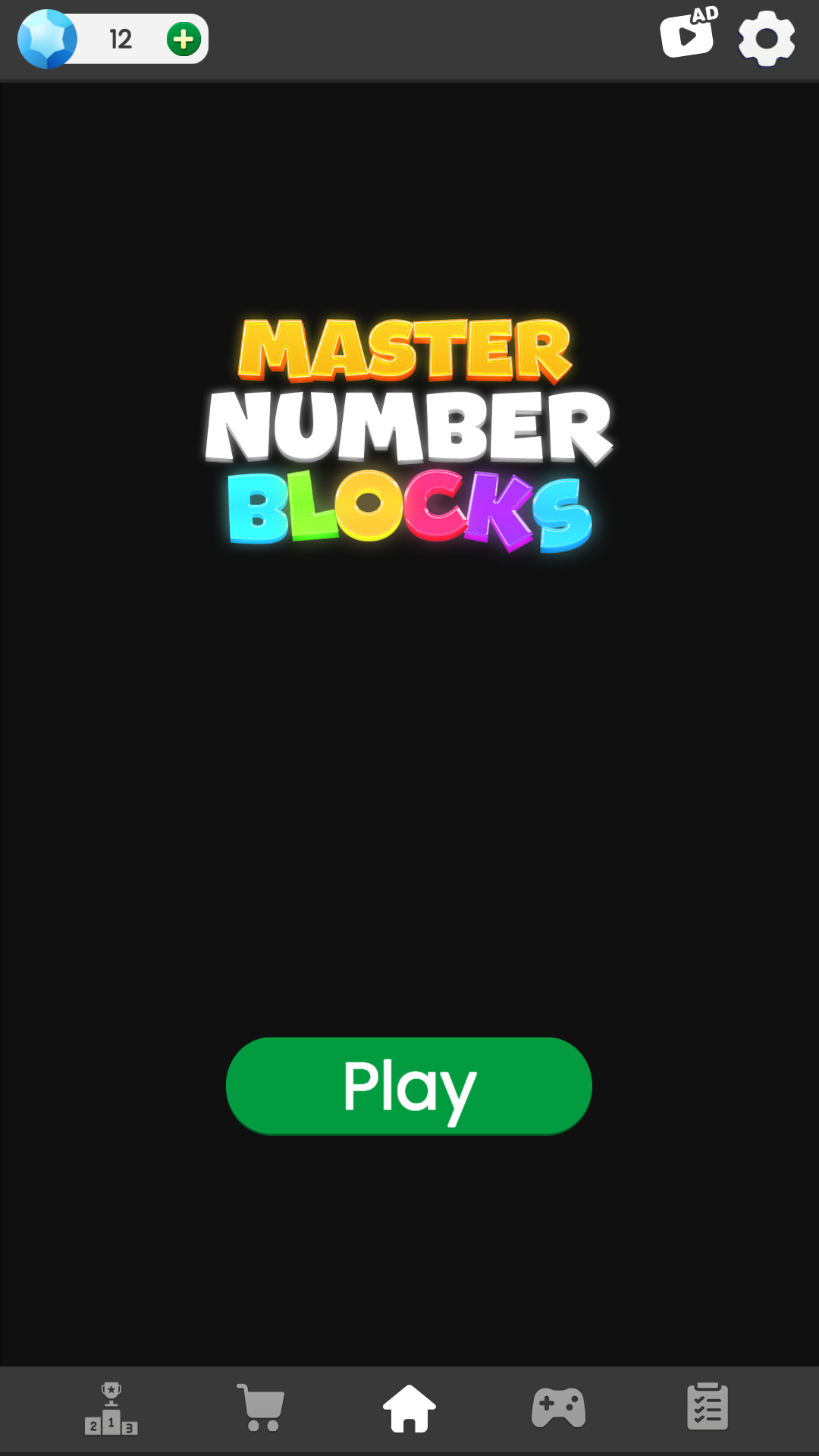Tap the green Play button

click(x=409, y=1086)
